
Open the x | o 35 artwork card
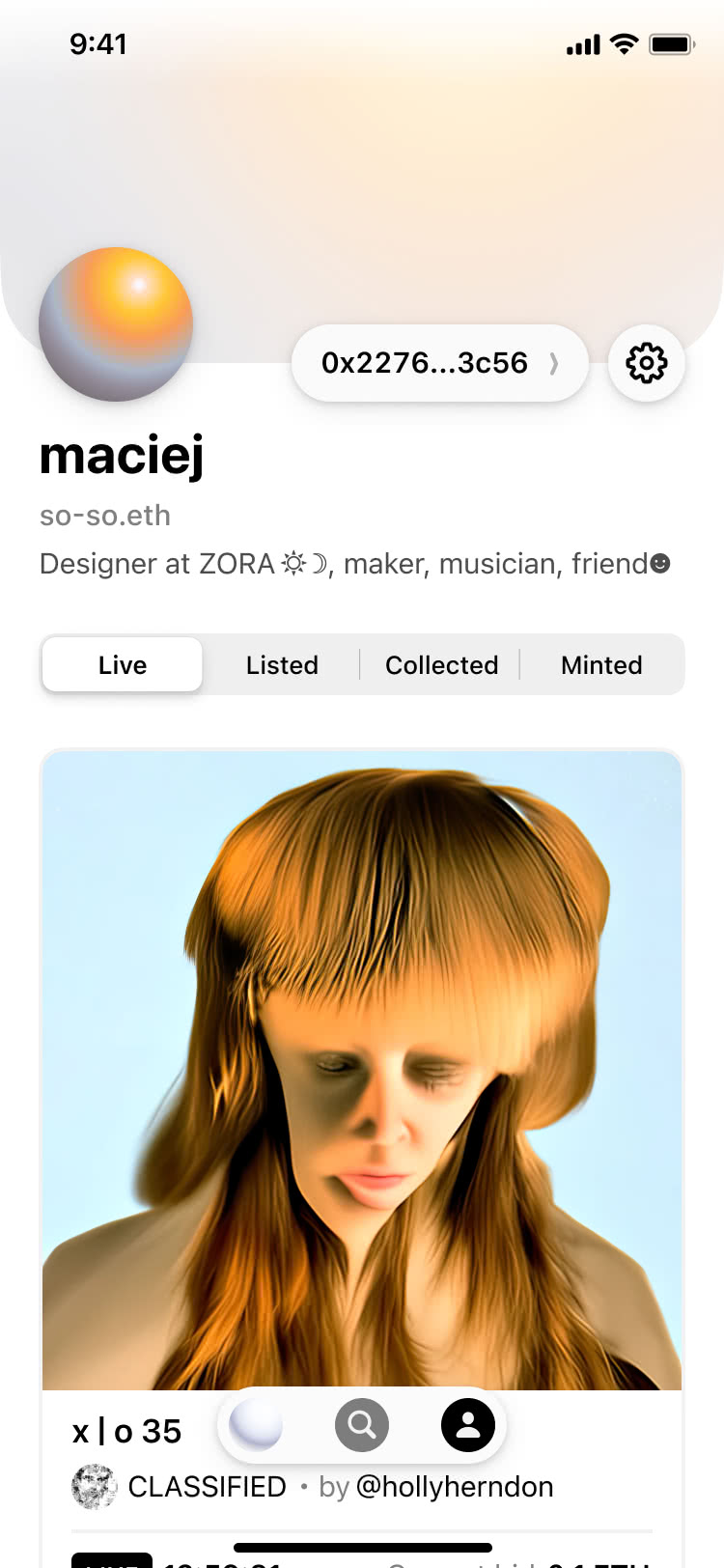pyautogui.click(x=362, y=1072)
